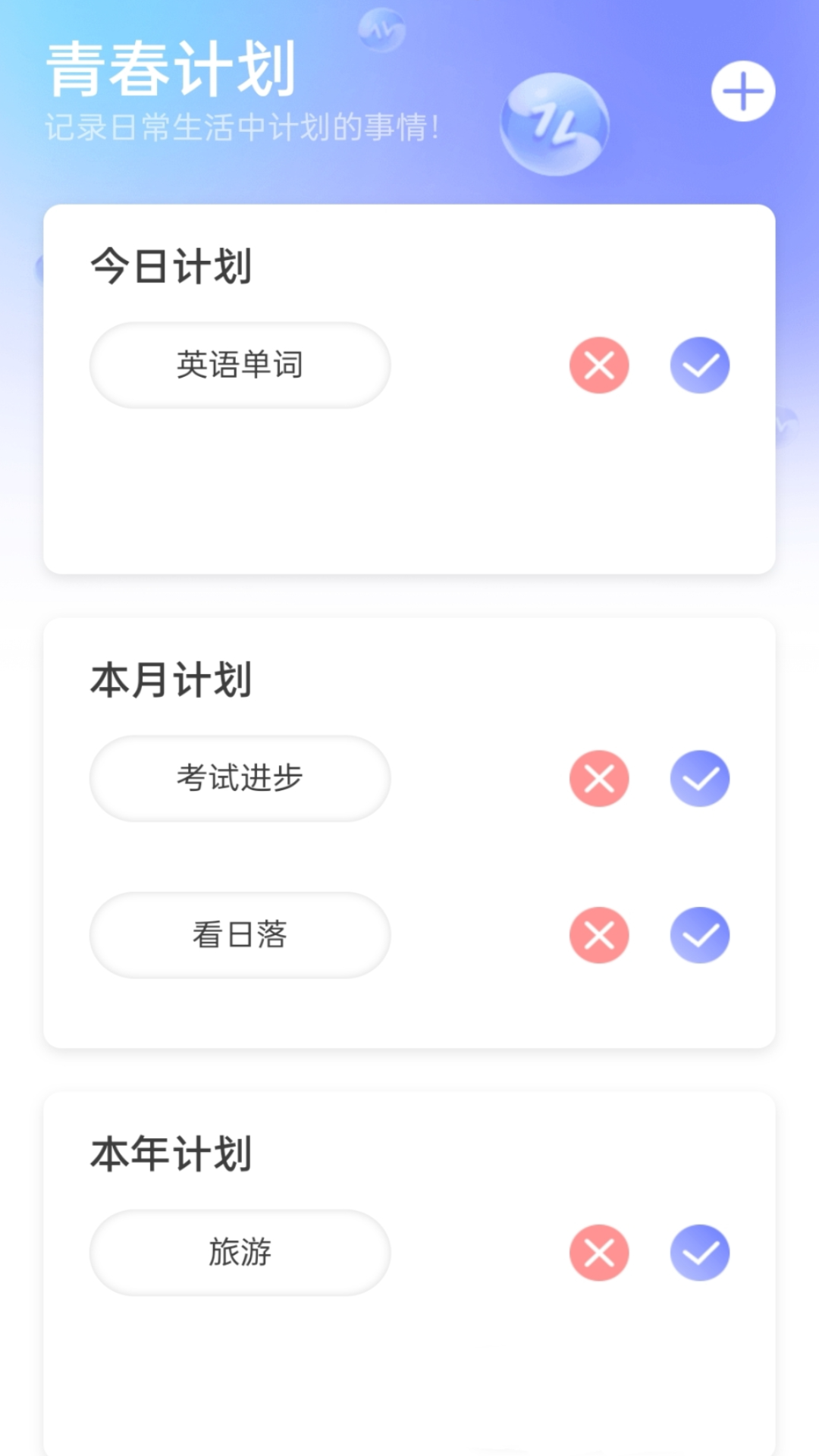Complete the 旅游 plan
This screenshot has width=819, height=1456.
tap(699, 1253)
